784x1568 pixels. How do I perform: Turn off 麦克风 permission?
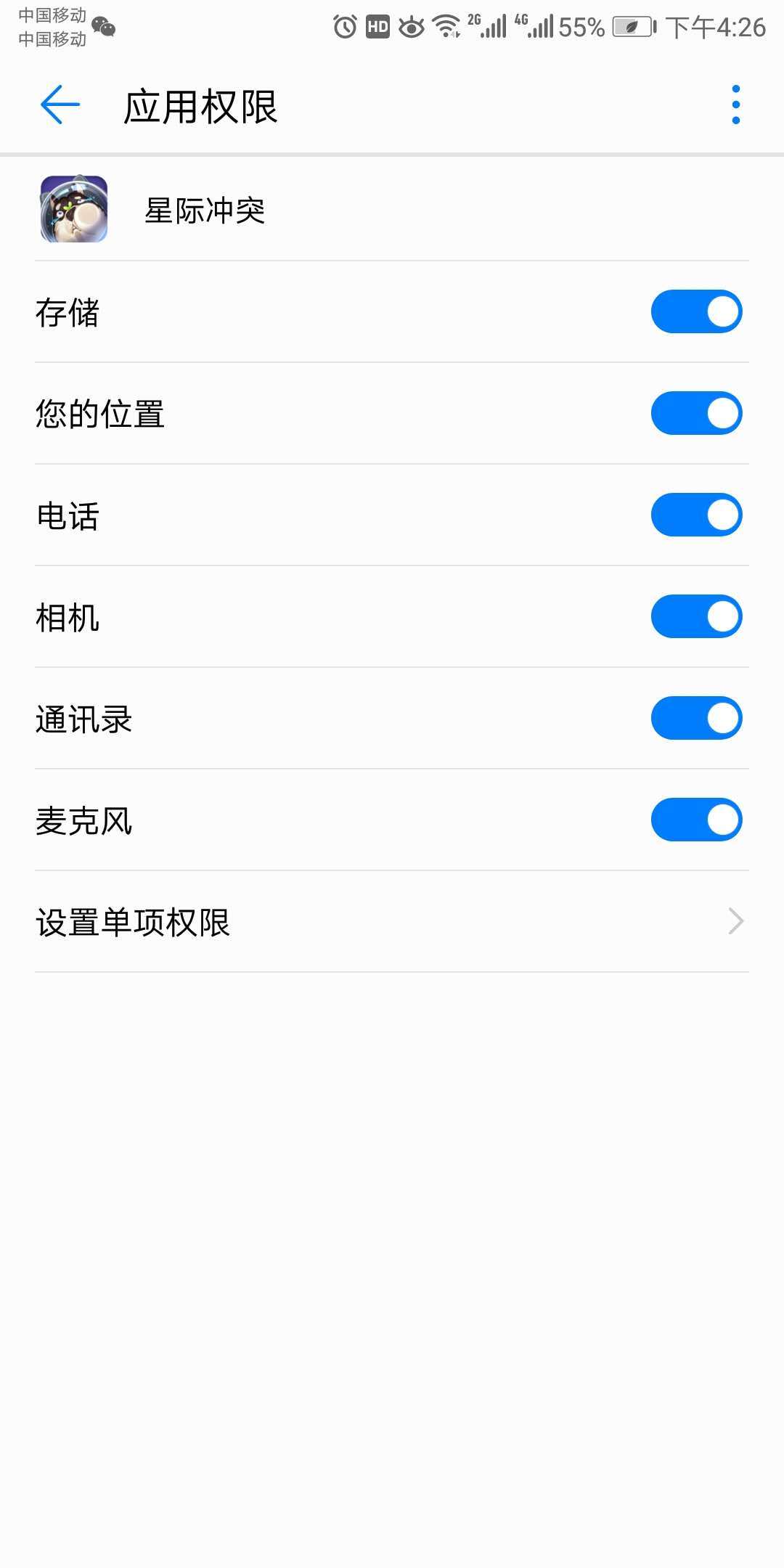695,820
